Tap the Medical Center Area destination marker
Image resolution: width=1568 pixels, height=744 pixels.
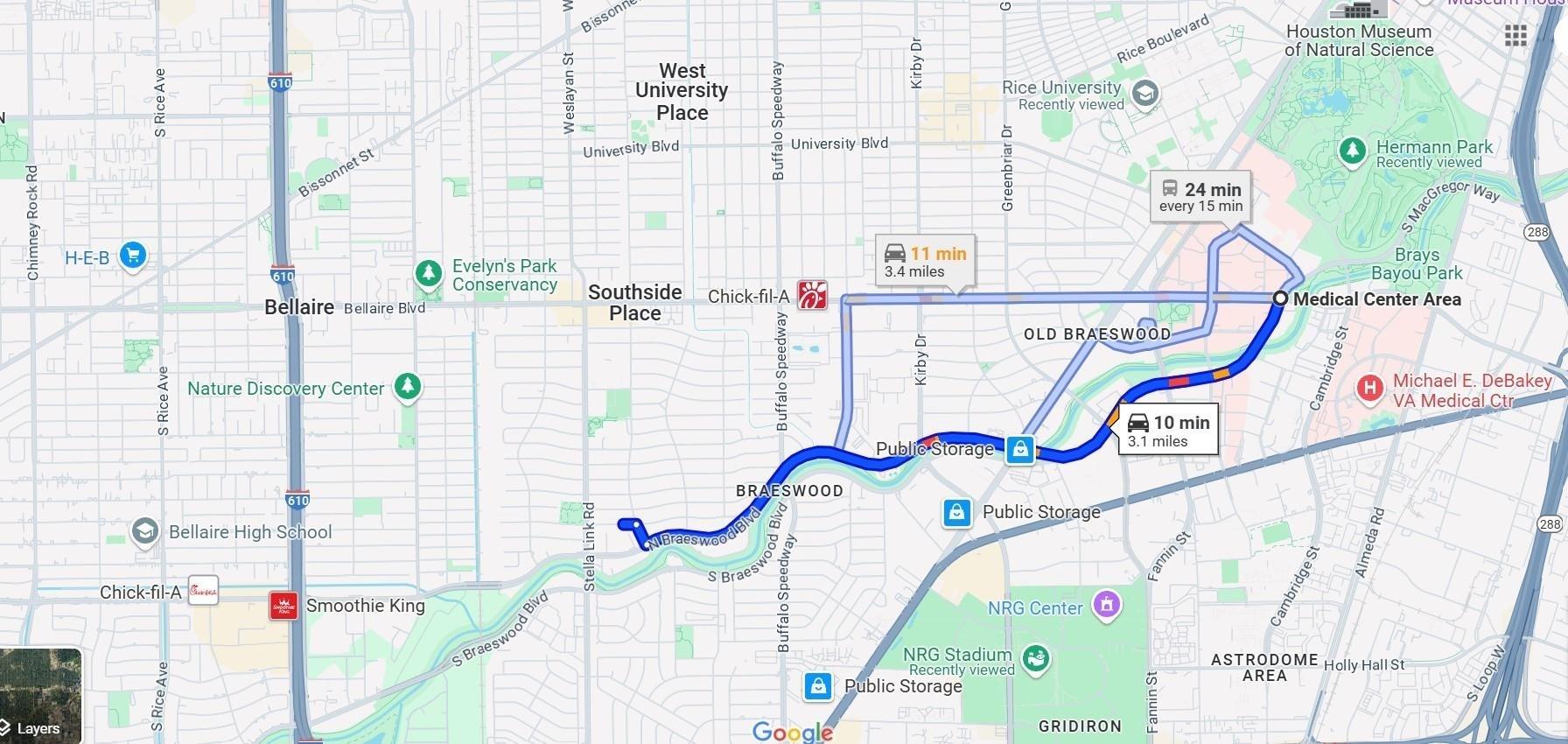tap(1280, 298)
